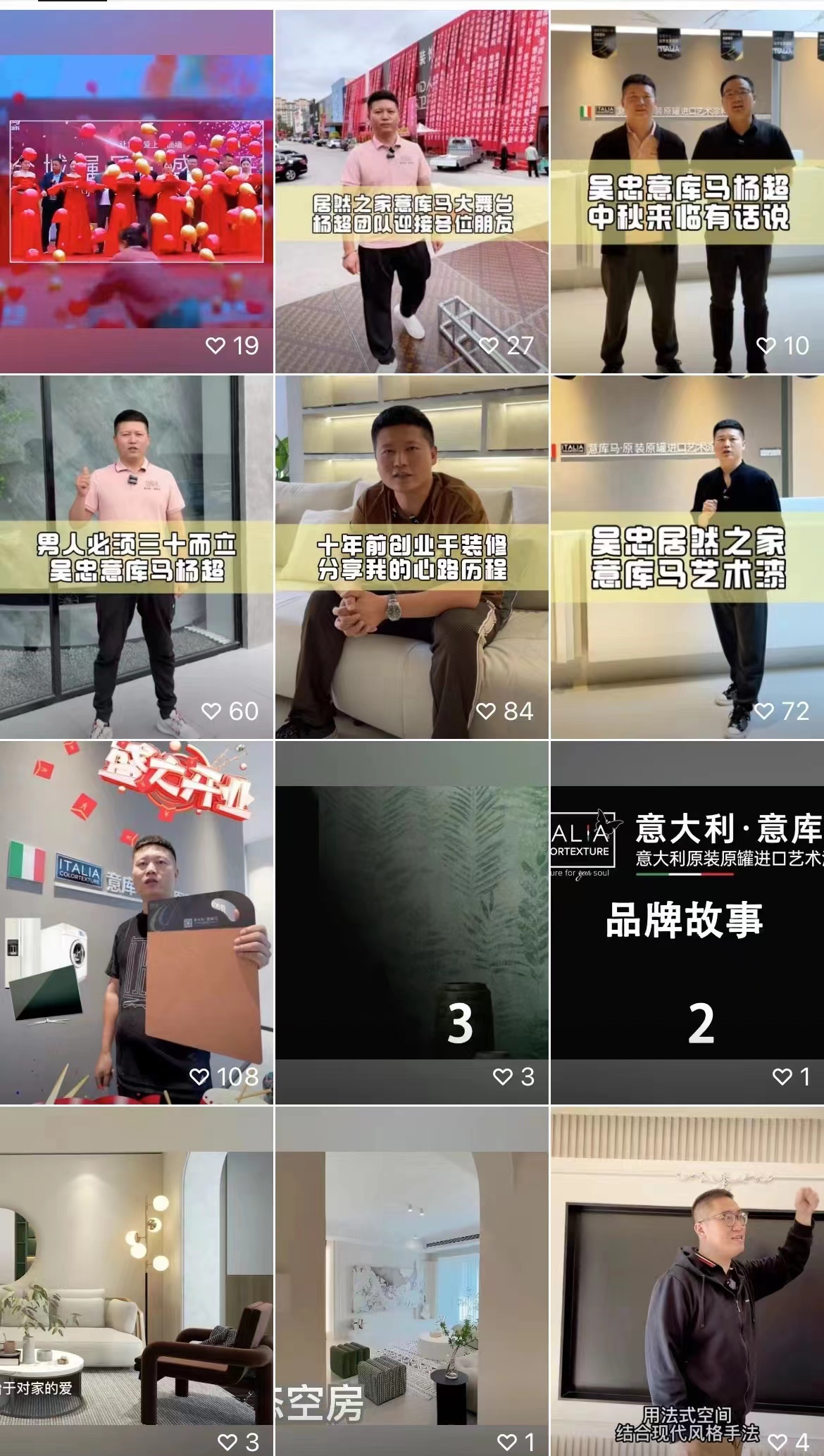
Task: Open the arched room '空房' video
Action: pos(411,1281)
